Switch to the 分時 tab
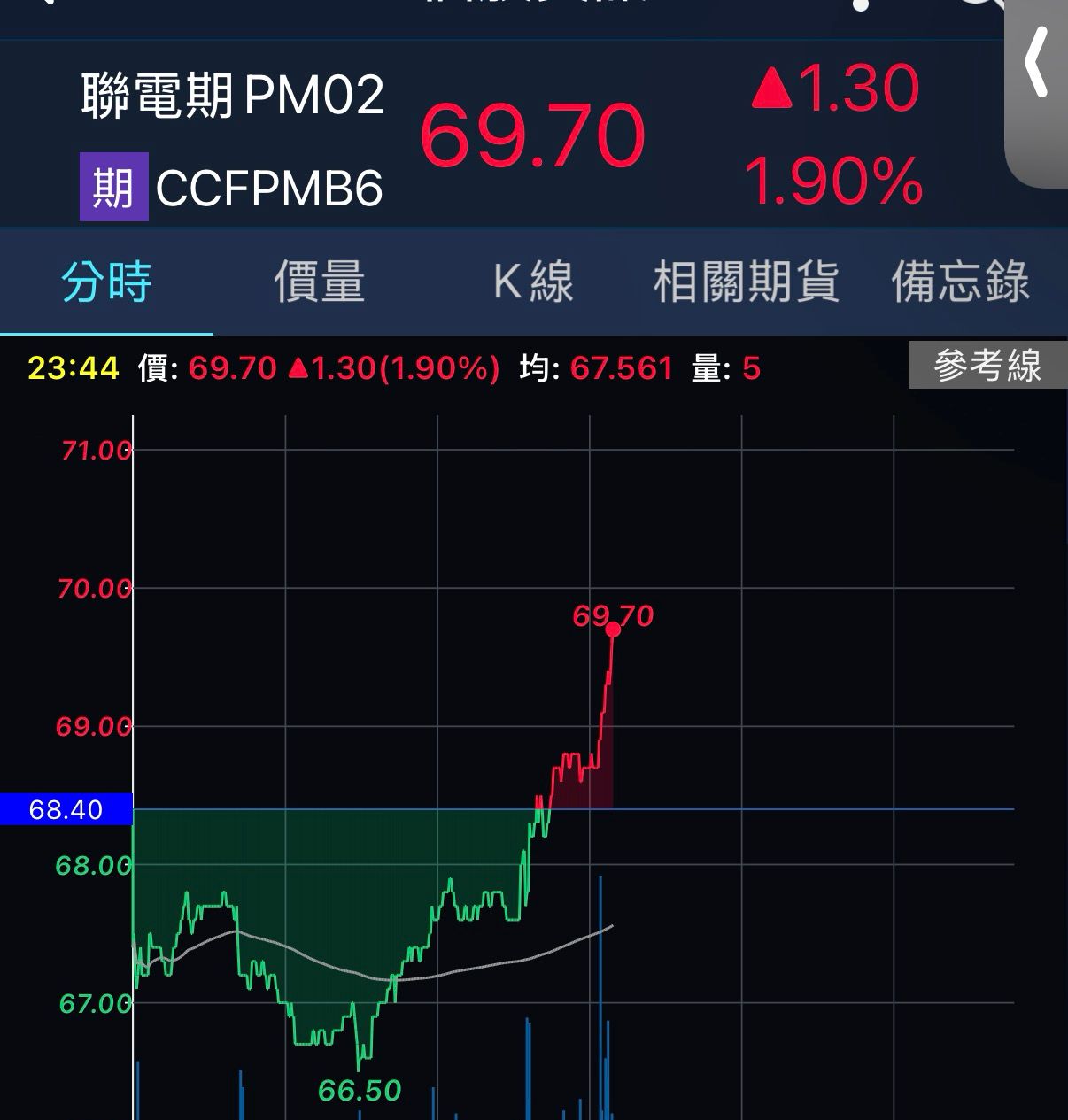 106,282
